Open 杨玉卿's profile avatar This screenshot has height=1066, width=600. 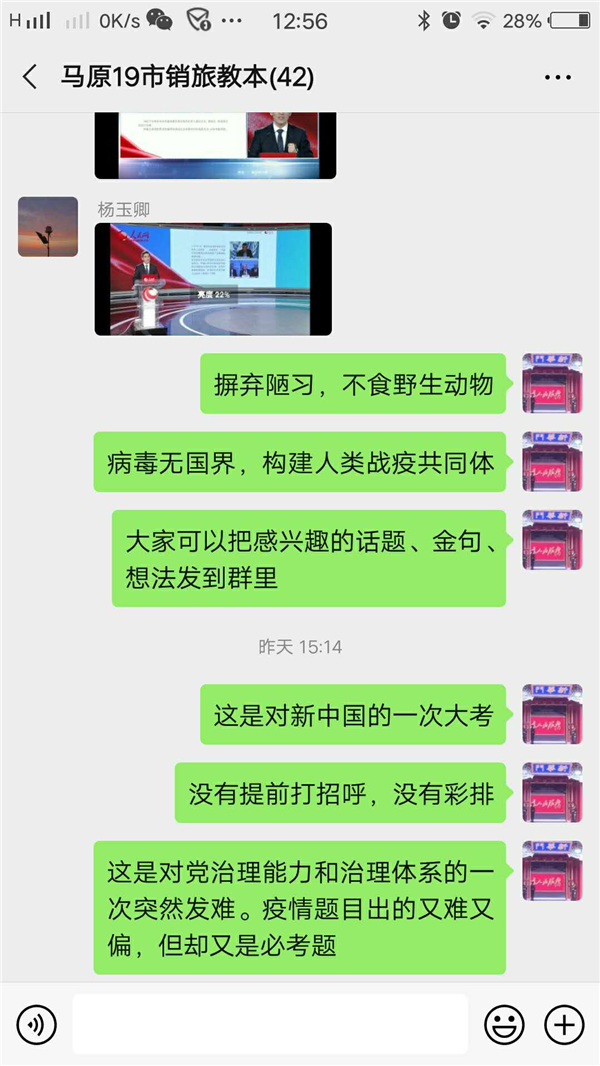coord(47,227)
